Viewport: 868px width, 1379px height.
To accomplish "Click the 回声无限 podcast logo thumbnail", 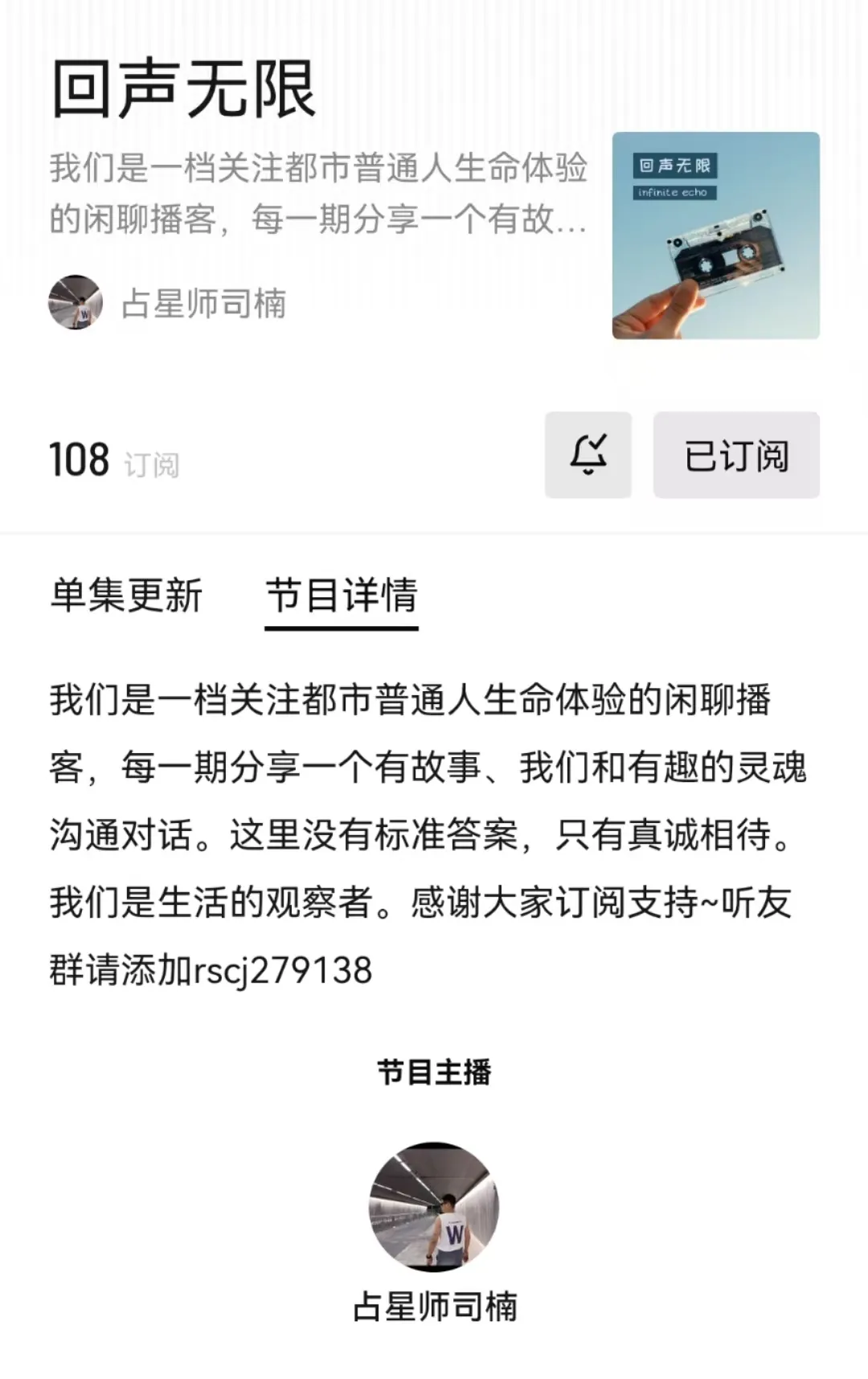I will 716,237.
